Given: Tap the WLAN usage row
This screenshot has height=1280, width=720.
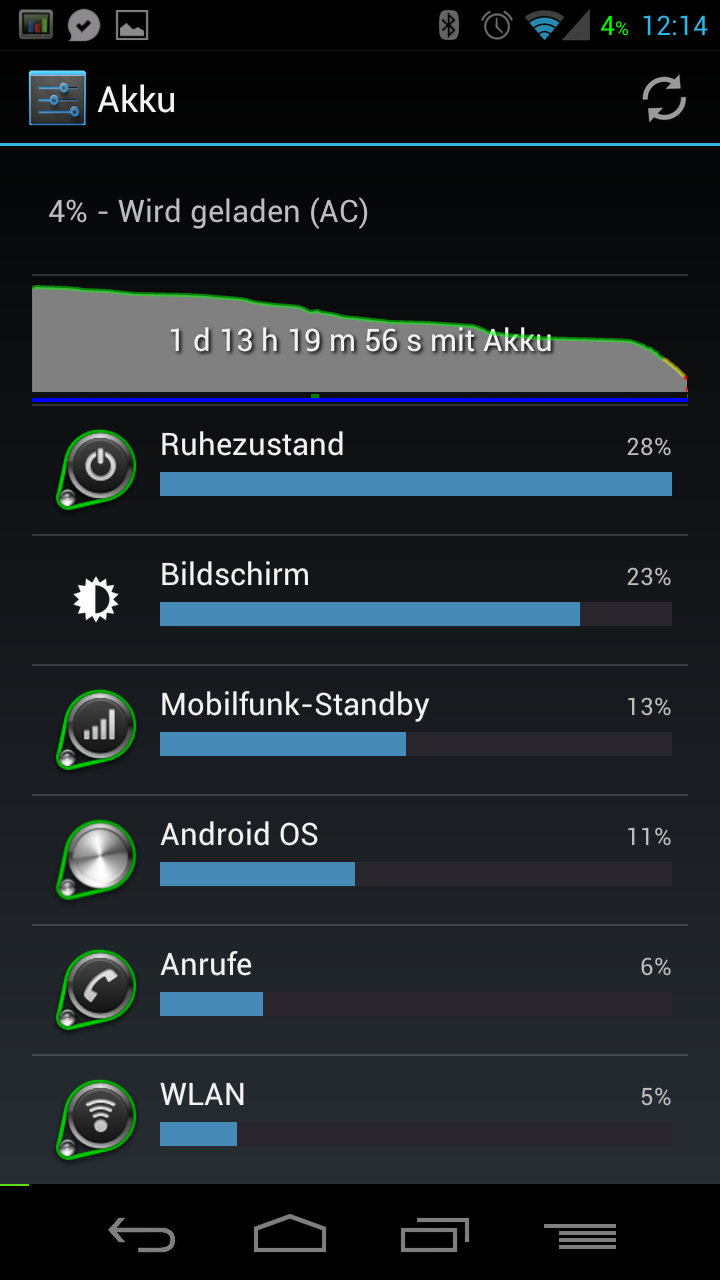Looking at the screenshot, I should [x=360, y=1119].
